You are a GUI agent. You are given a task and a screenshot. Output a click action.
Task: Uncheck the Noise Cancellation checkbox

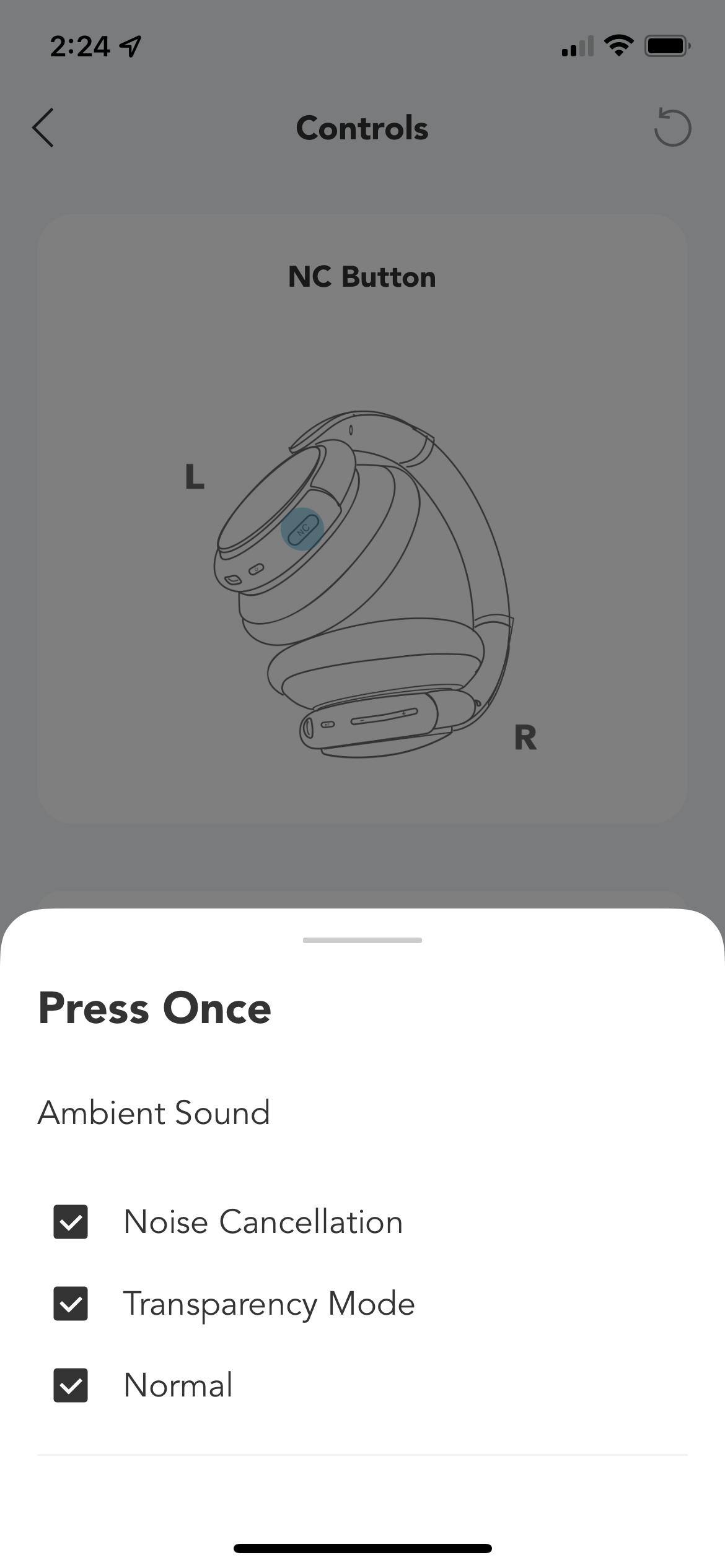[x=71, y=1222]
